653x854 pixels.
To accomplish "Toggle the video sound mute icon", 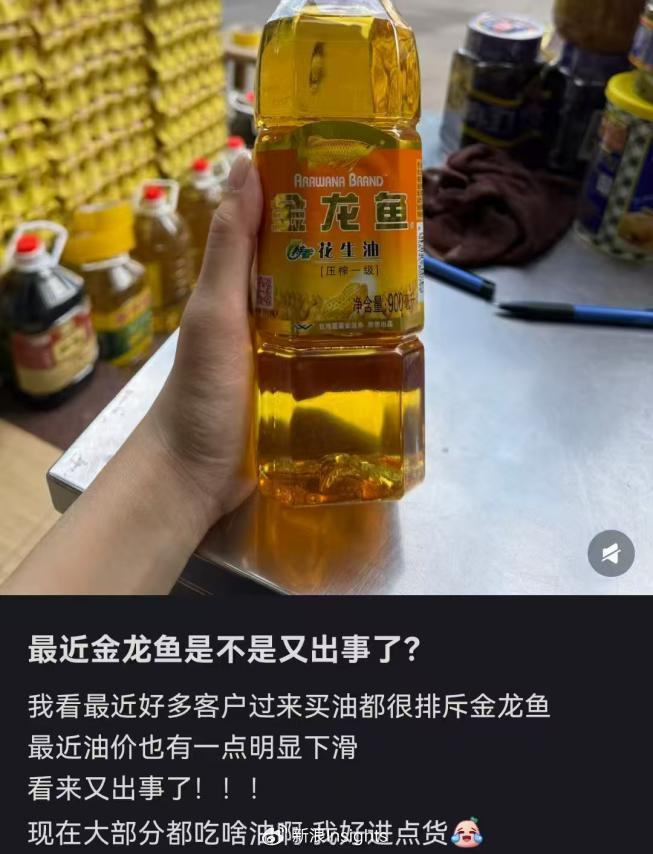I will [x=610, y=553].
